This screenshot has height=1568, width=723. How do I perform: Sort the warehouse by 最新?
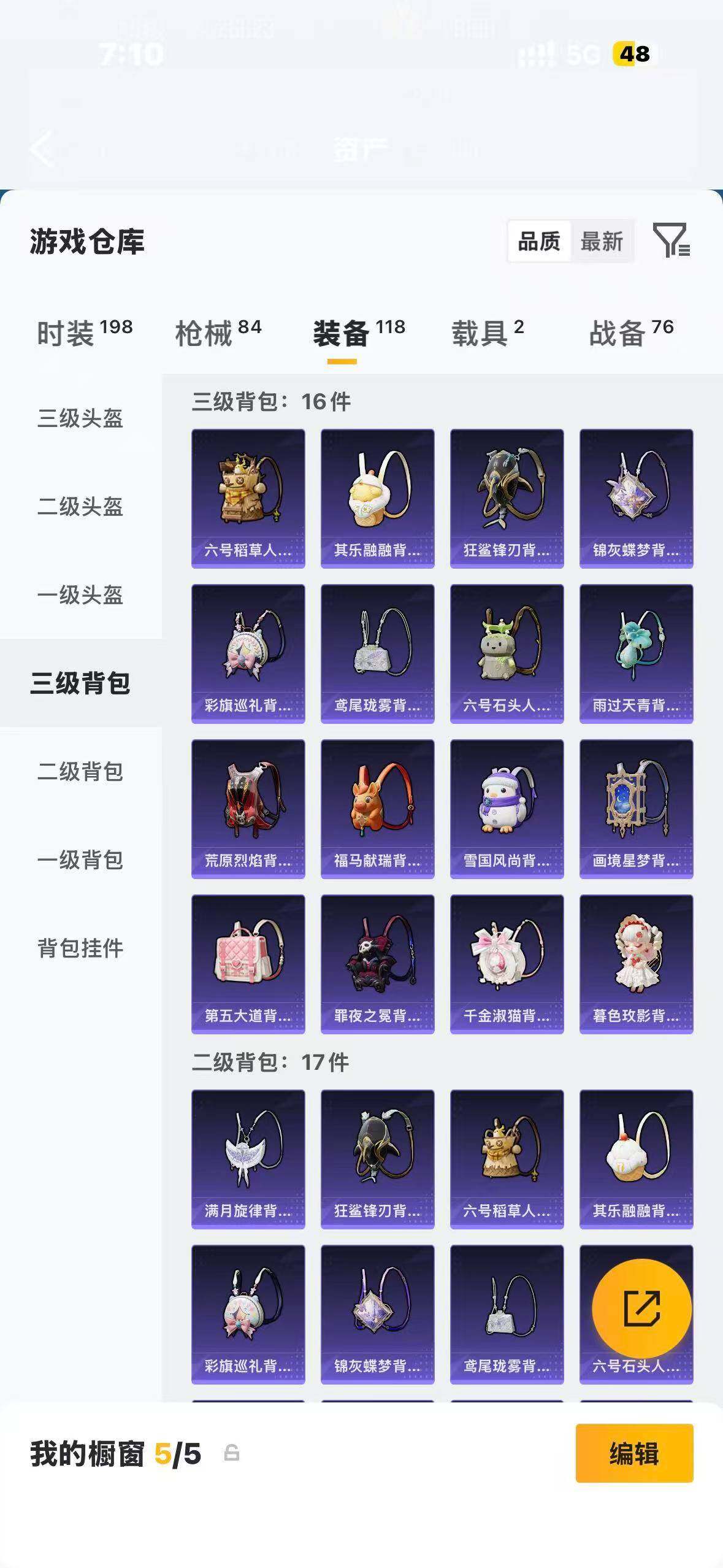(x=602, y=241)
